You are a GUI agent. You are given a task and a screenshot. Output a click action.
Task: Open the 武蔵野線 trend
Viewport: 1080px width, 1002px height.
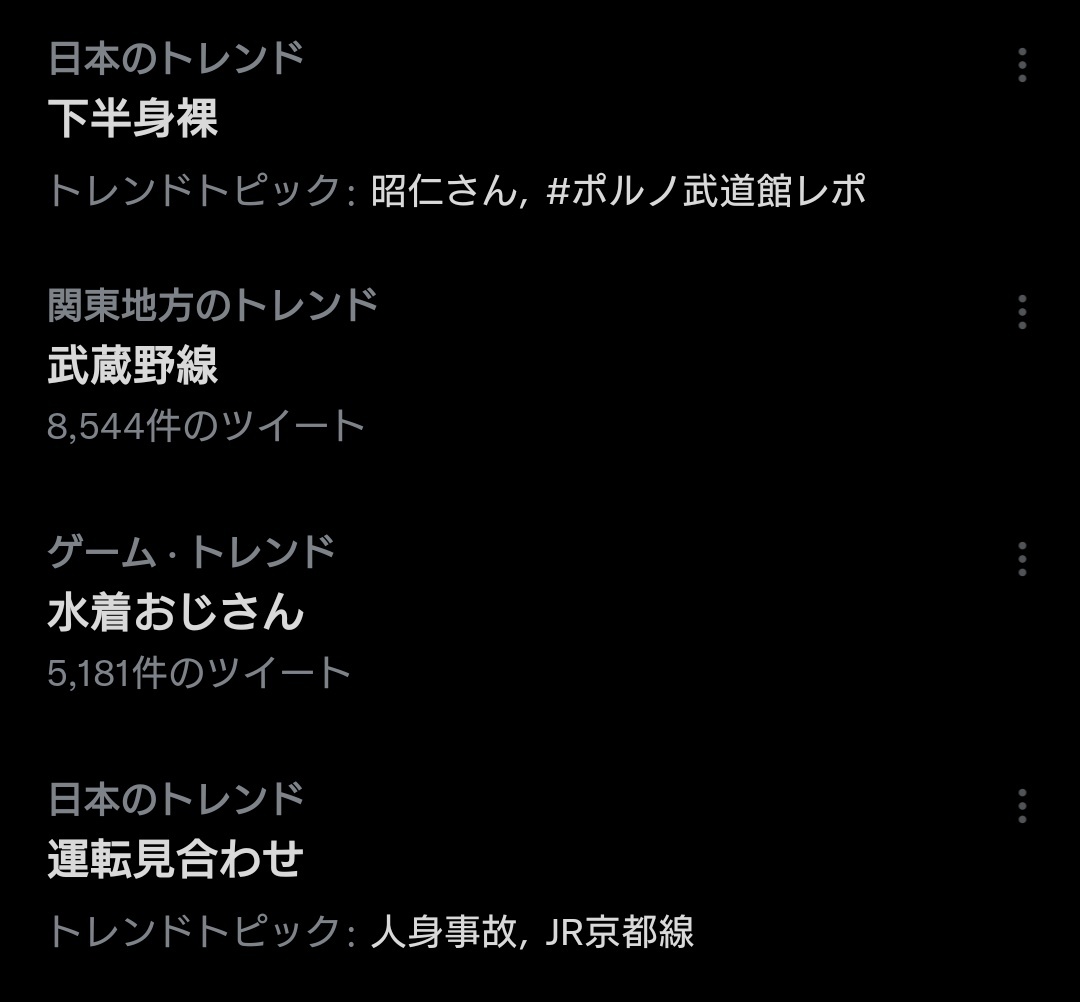[133, 368]
